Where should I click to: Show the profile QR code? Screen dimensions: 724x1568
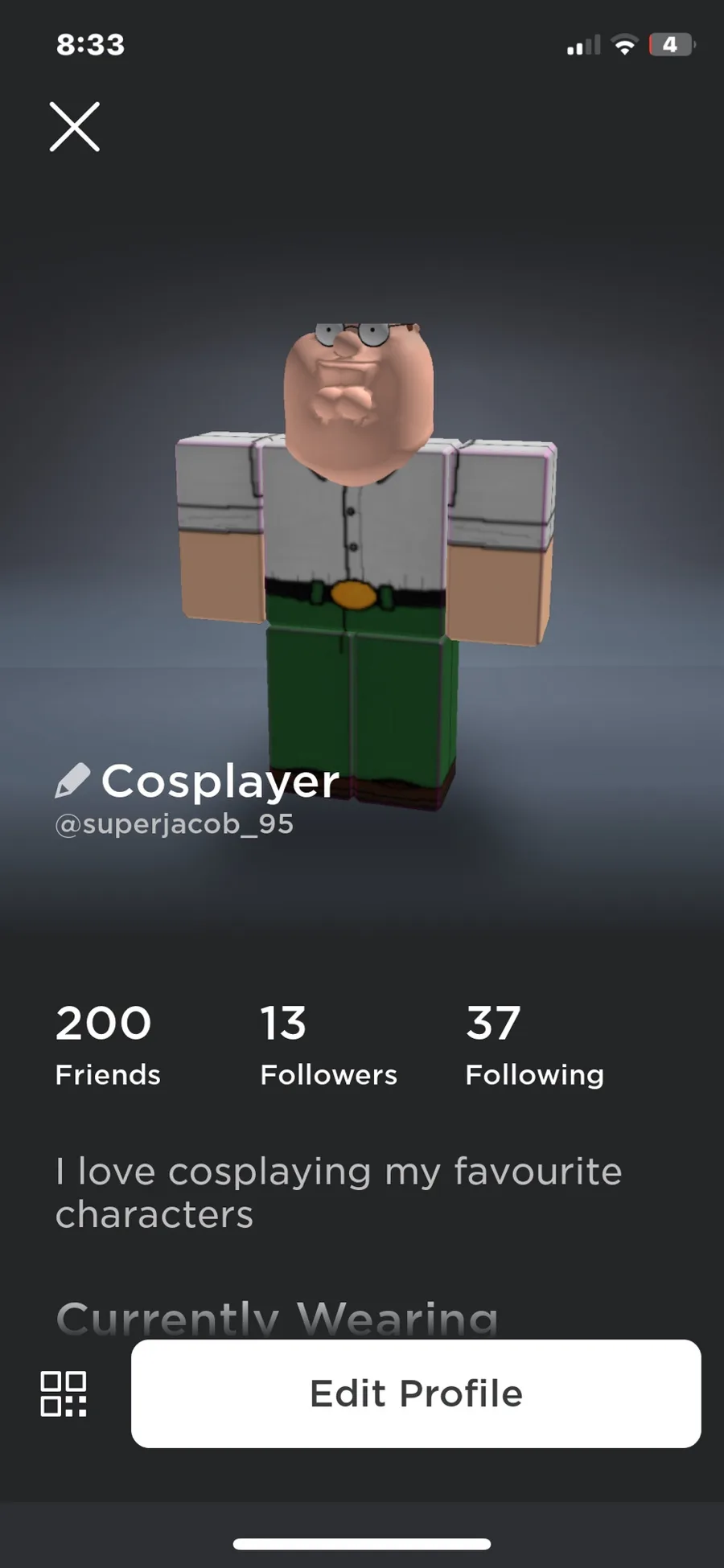64,1394
